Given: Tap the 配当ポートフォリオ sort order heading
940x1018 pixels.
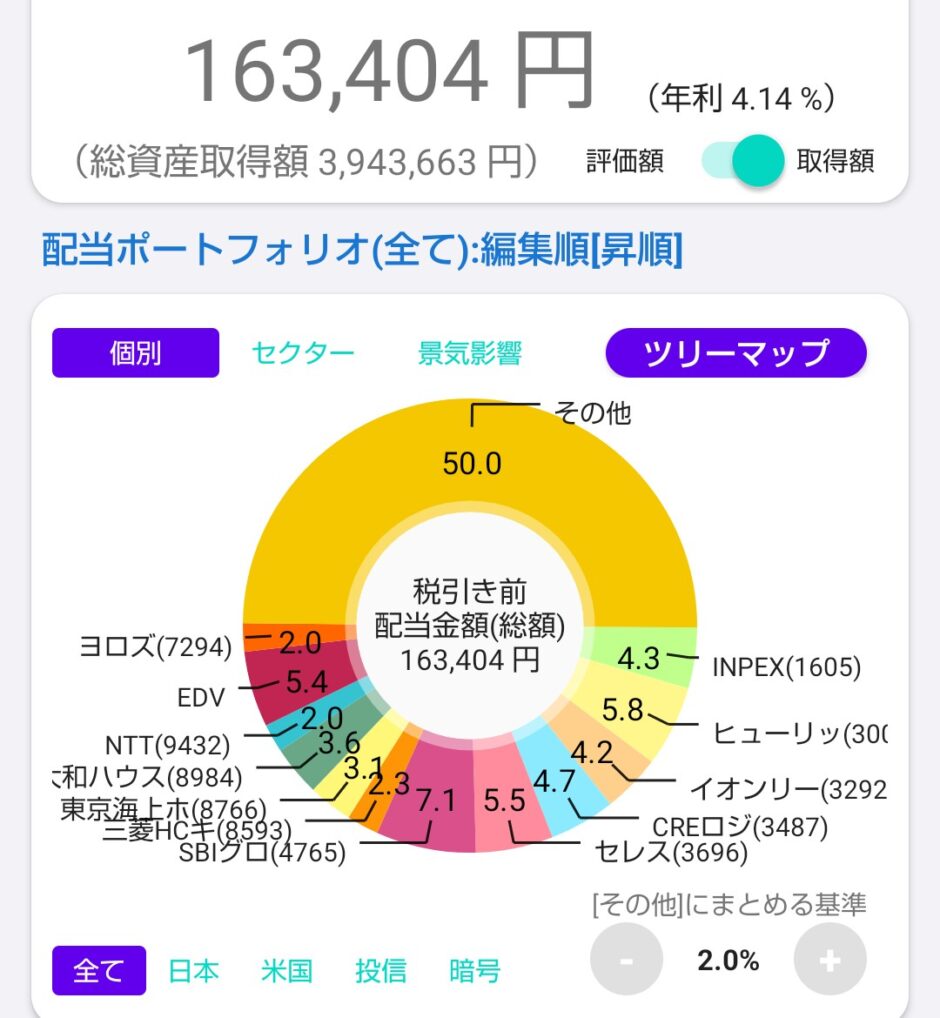Looking at the screenshot, I should pos(362,249).
